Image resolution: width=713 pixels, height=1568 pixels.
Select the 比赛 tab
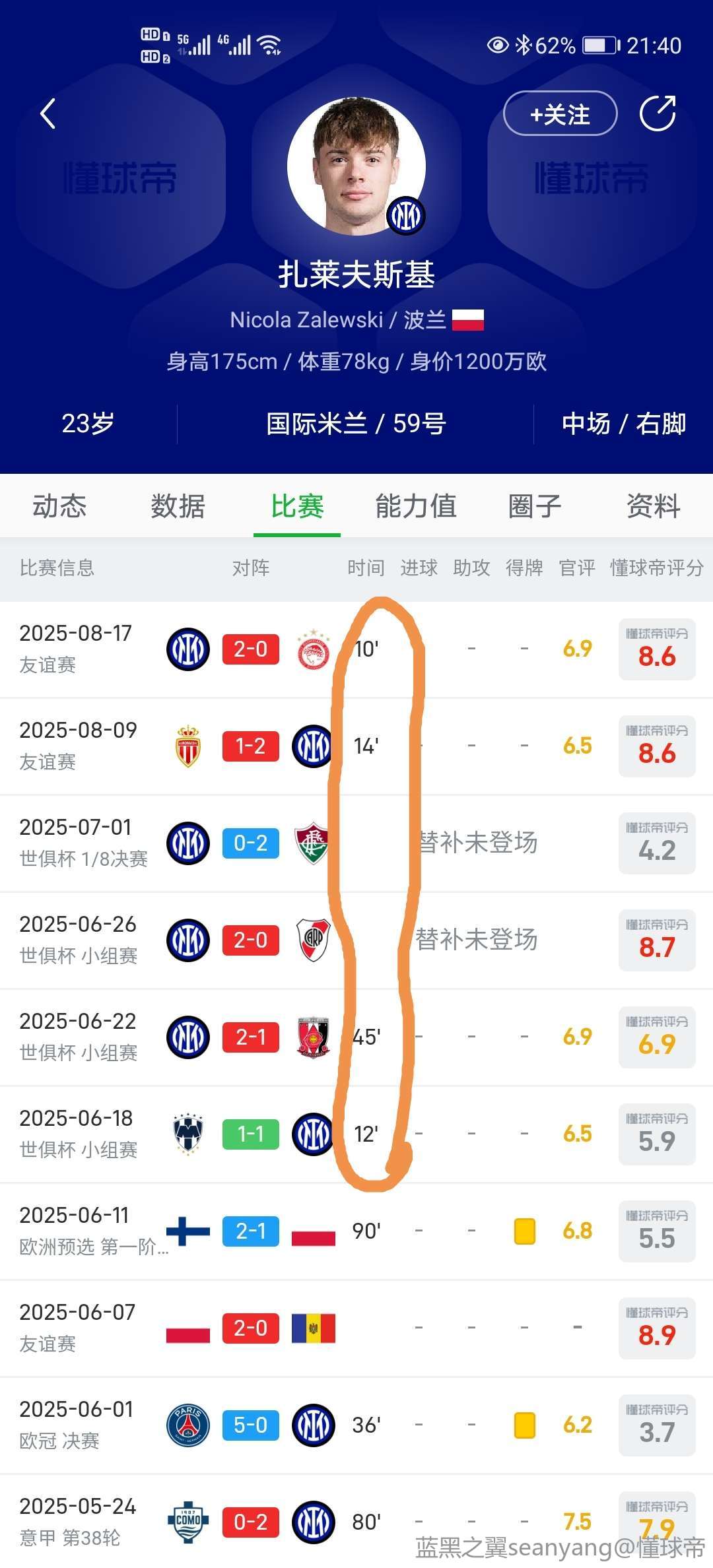pos(297,506)
